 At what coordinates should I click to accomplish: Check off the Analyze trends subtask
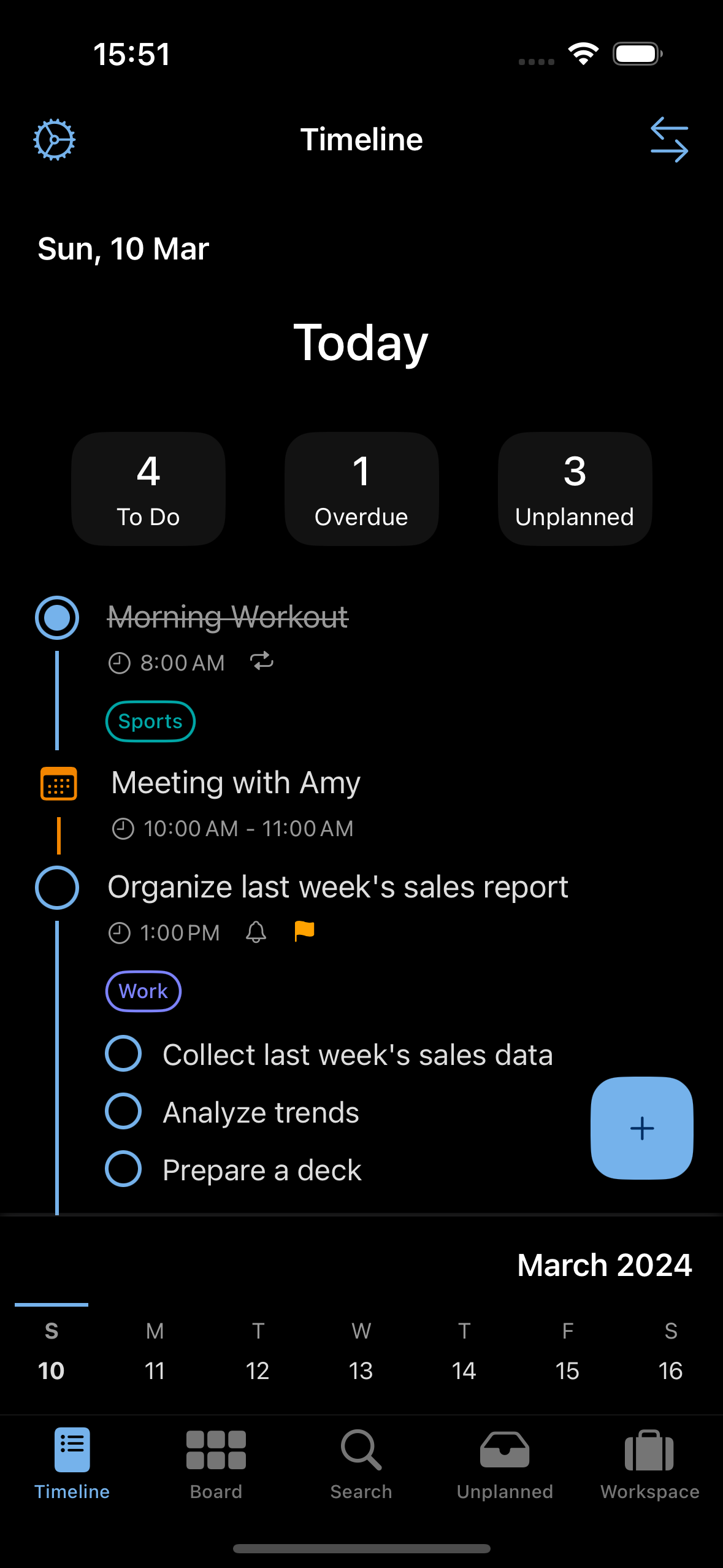(123, 1111)
